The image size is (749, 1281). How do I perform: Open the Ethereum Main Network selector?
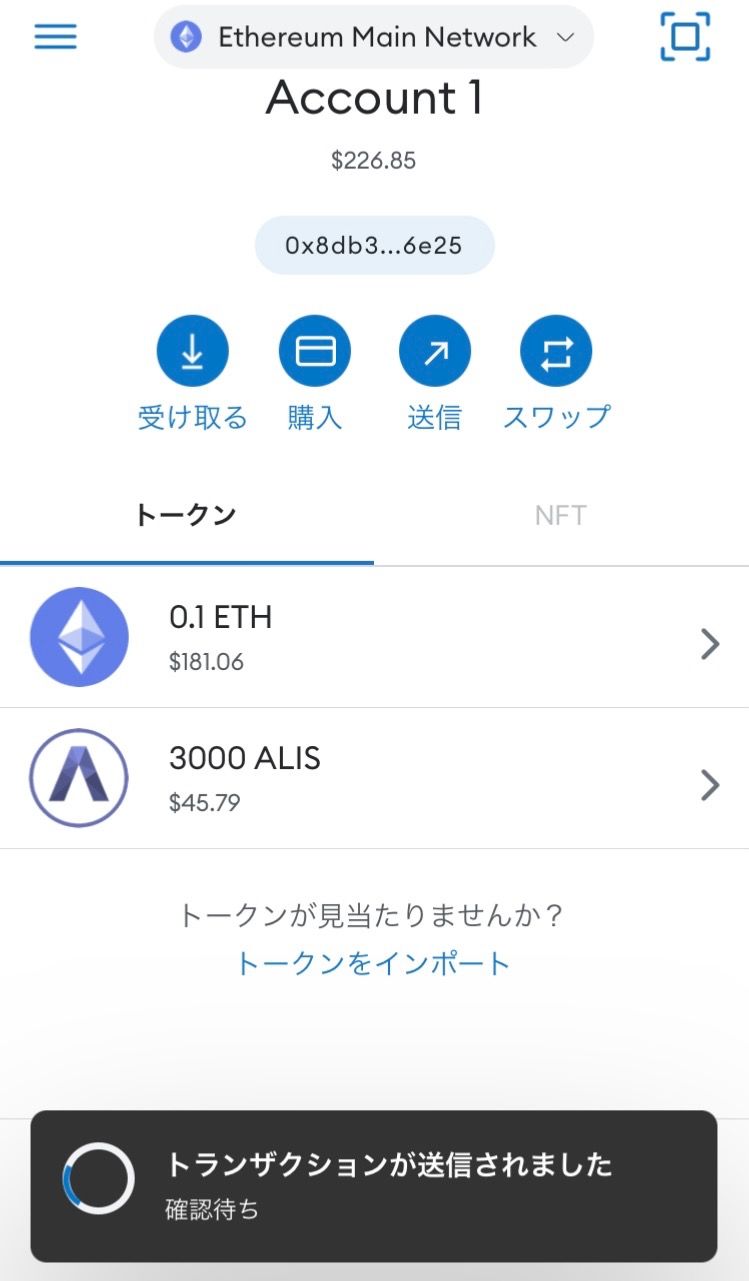pyautogui.click(x=373, y=38)
